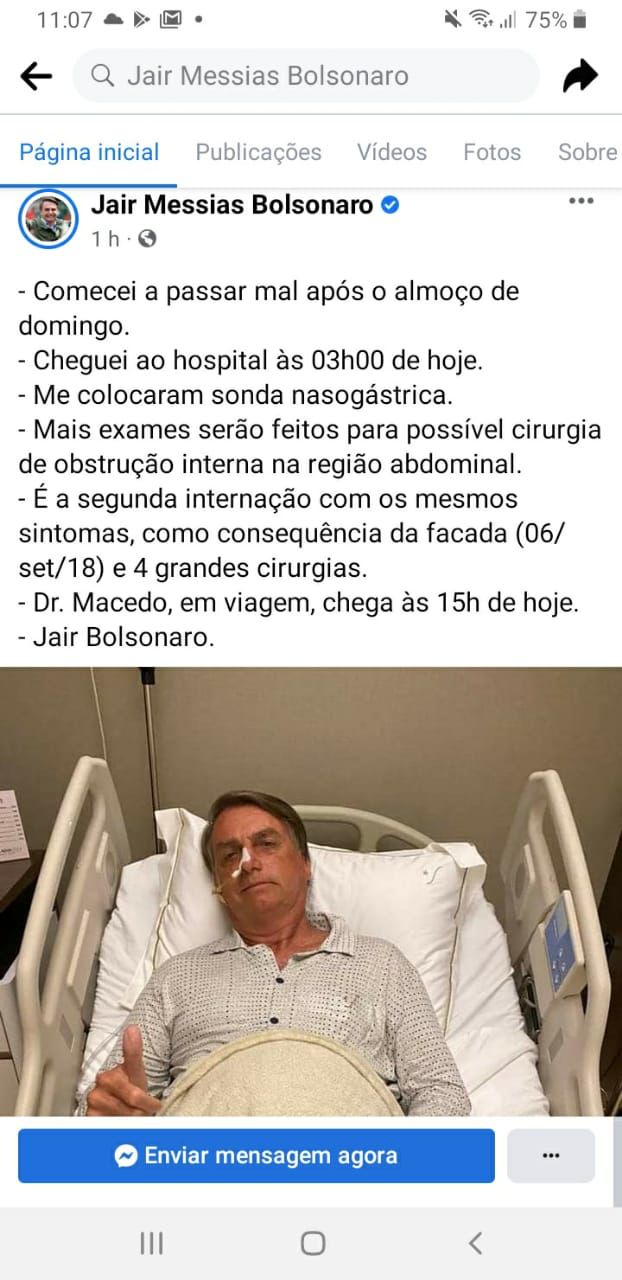The height and width of the screenshot is (1280, 622).
Task: Open the Jair Messias Bolsonaro search field
Action: [x=306, y=76]
